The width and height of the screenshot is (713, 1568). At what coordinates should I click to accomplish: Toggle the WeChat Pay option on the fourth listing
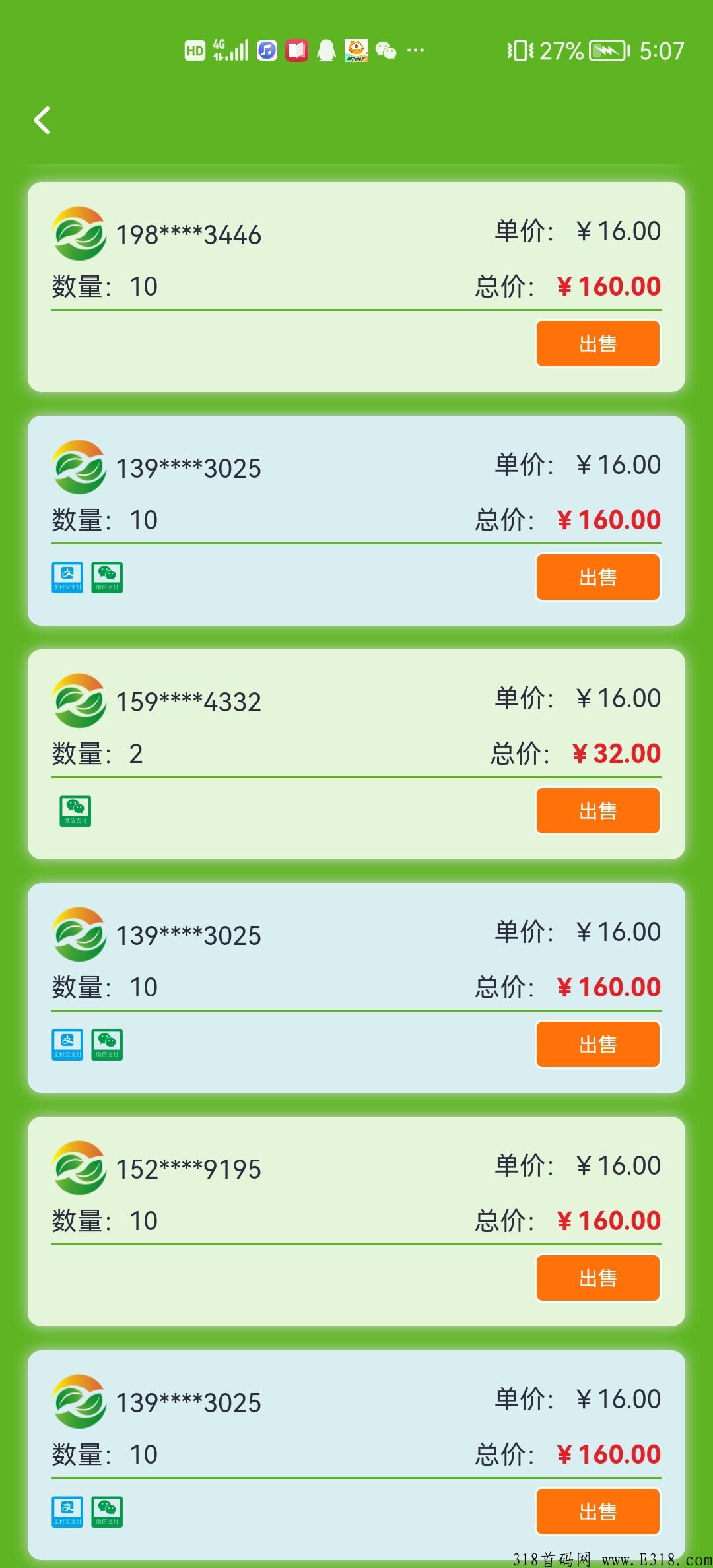pyautogui.click(x=107, y=1045)
